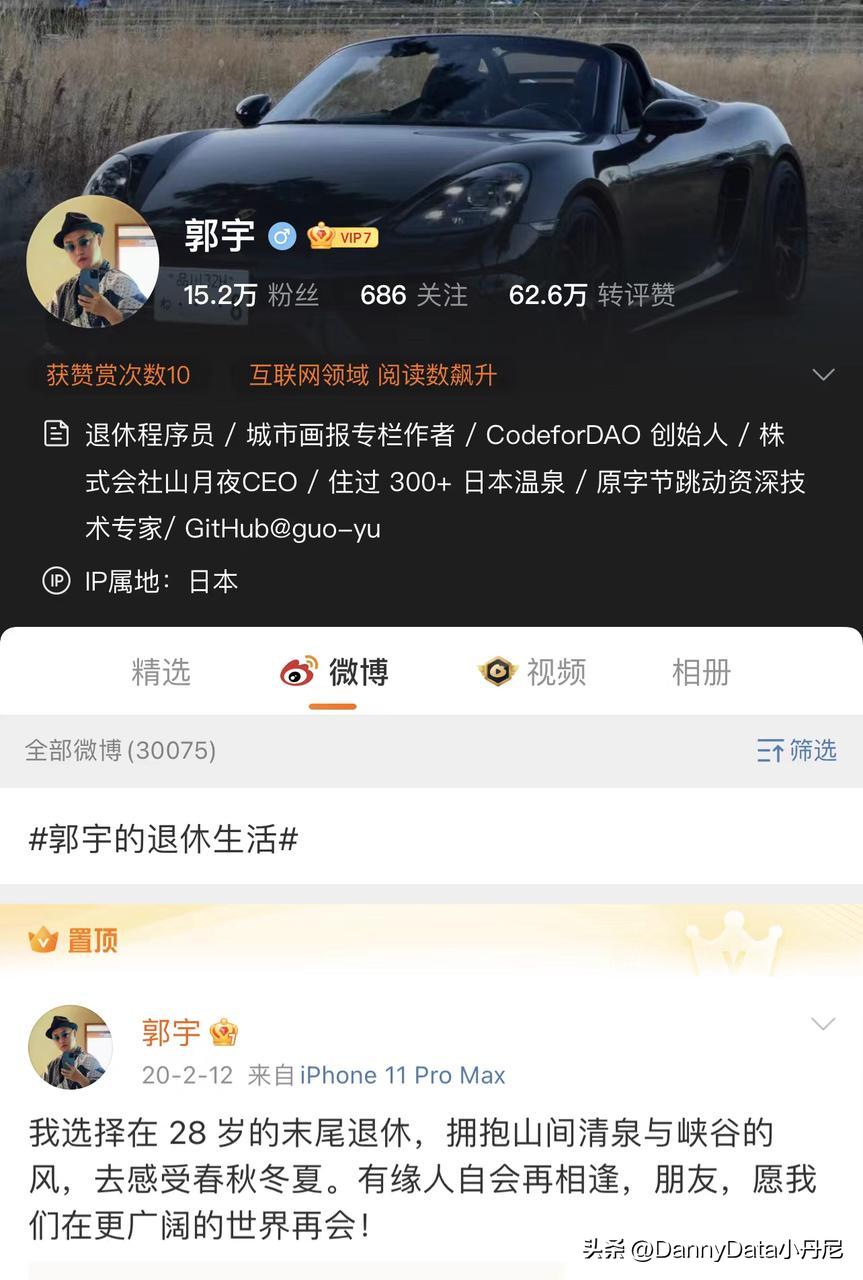Open the 获赞赏次数10 badge
The image size is (863, 1280).
(x=118, y=375)
